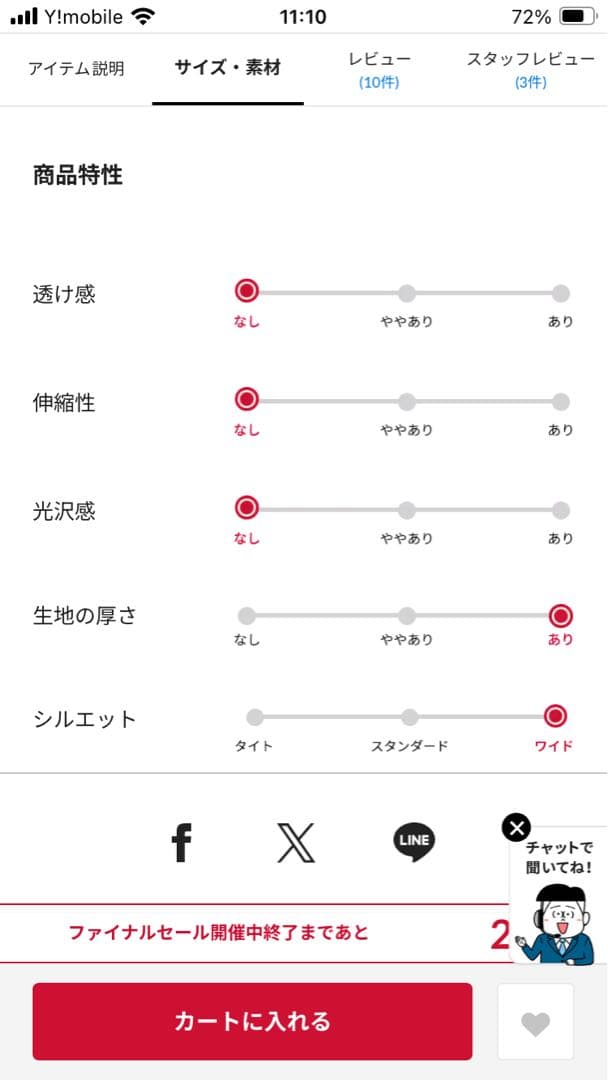Share this item on X
This screenshot has height=1080, width=608.
296,843
